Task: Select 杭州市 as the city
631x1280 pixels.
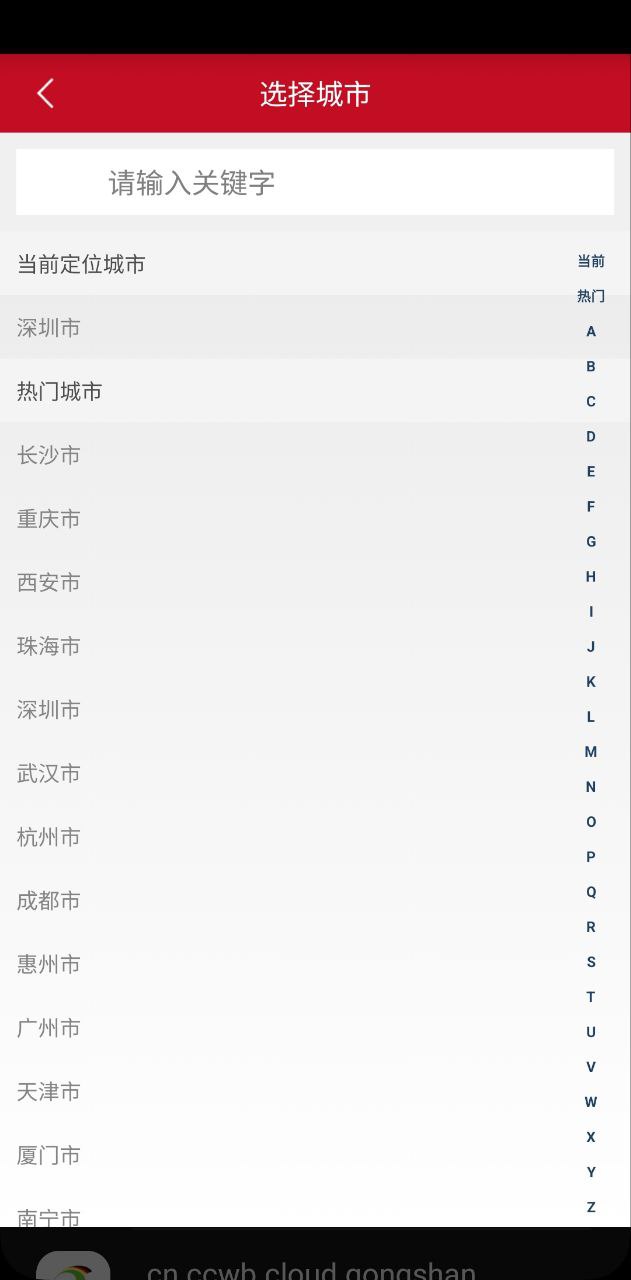Action: [49, 837]
